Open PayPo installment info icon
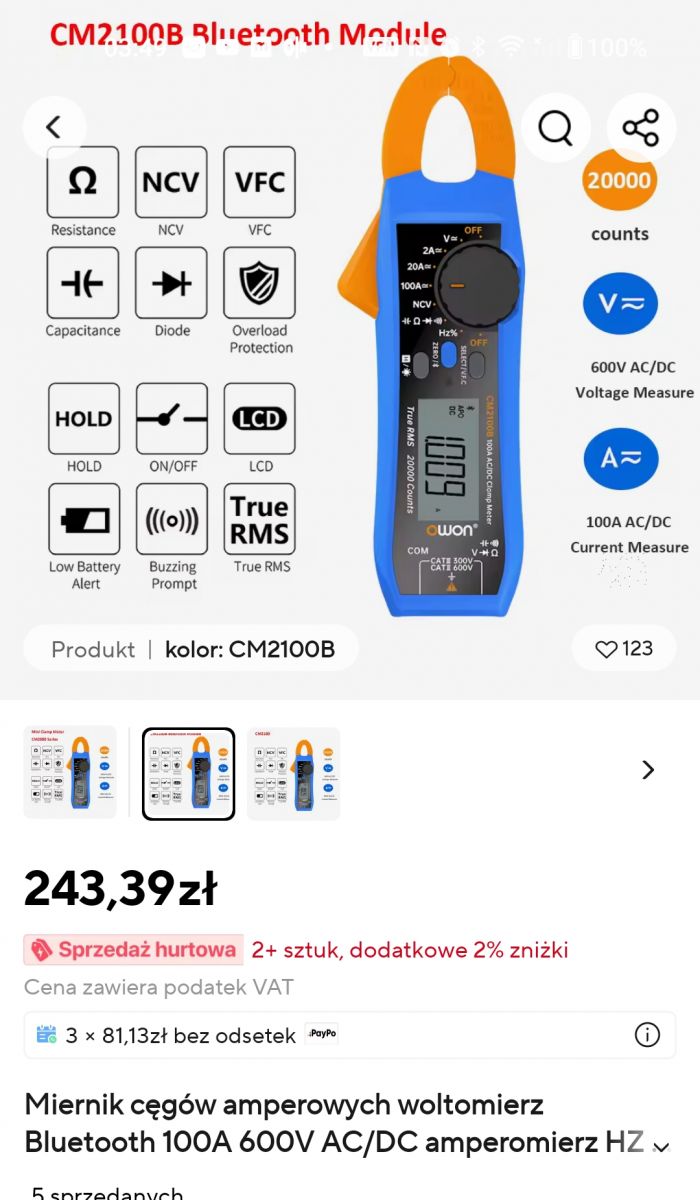The image size is (700, 1200). click(x=648, y=1035)
